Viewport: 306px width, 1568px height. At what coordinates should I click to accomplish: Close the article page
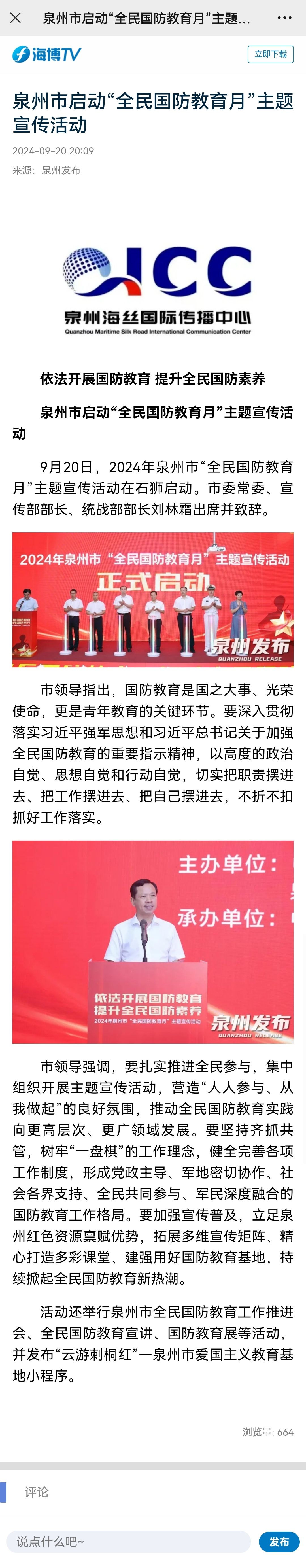point(16,18)
